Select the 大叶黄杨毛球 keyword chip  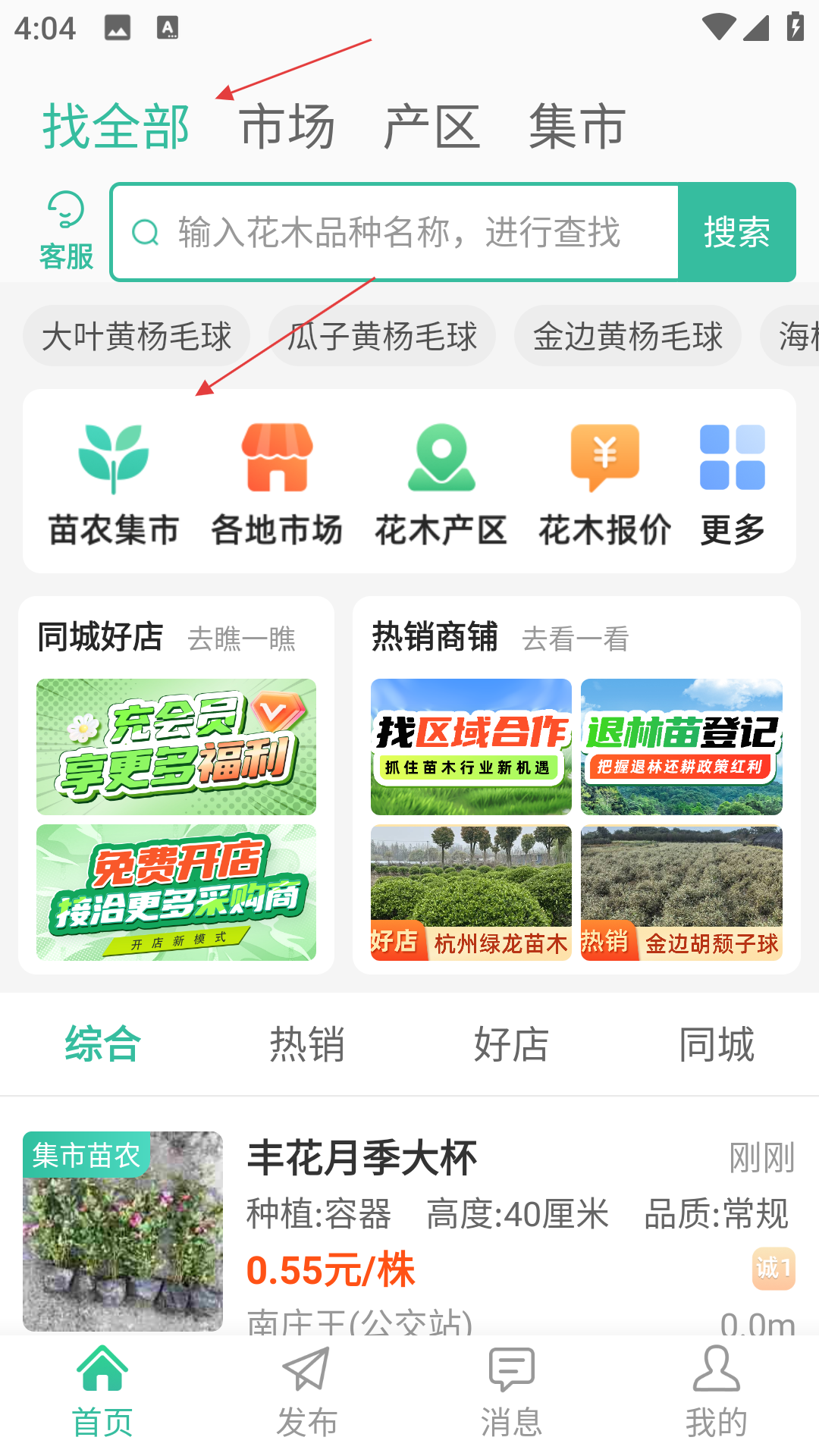tap(136, 336)
